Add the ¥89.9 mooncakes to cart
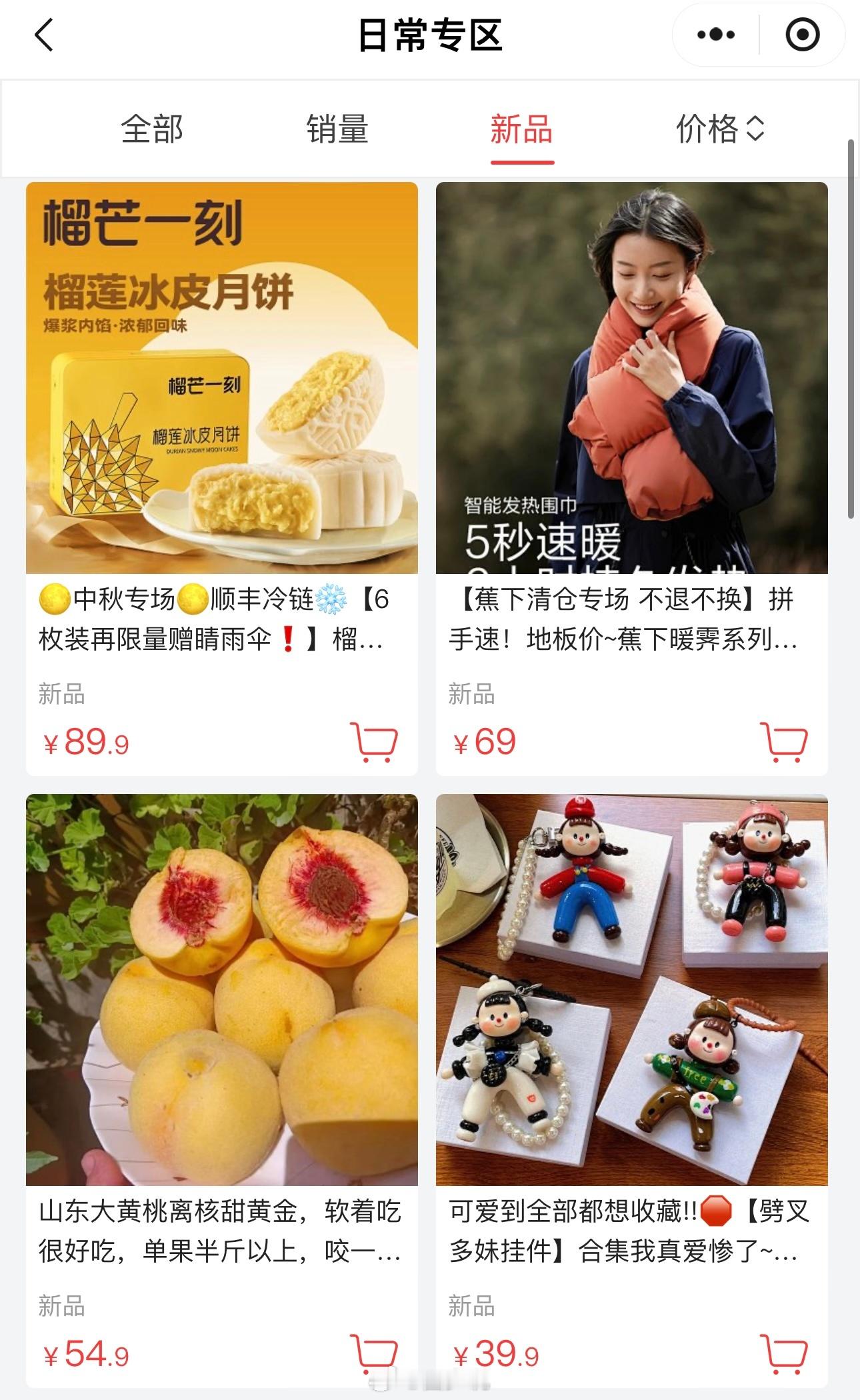The image size is (860, 1400). pos(374,742)
